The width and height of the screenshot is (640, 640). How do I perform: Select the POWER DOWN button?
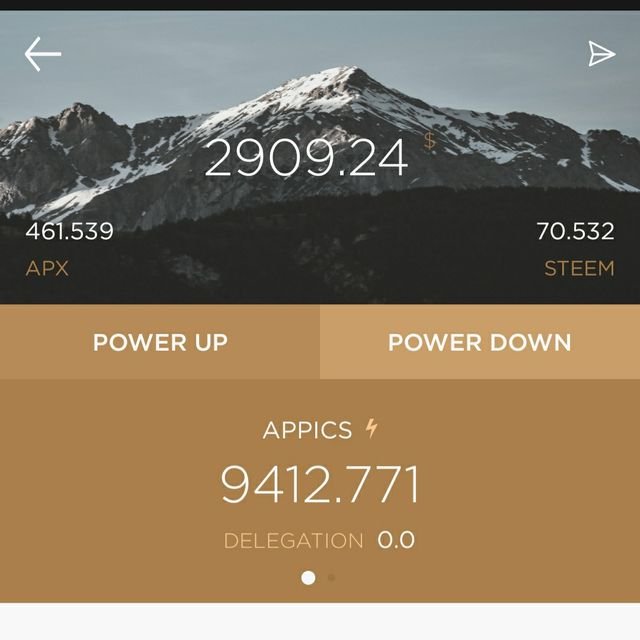tap(480, 342)
